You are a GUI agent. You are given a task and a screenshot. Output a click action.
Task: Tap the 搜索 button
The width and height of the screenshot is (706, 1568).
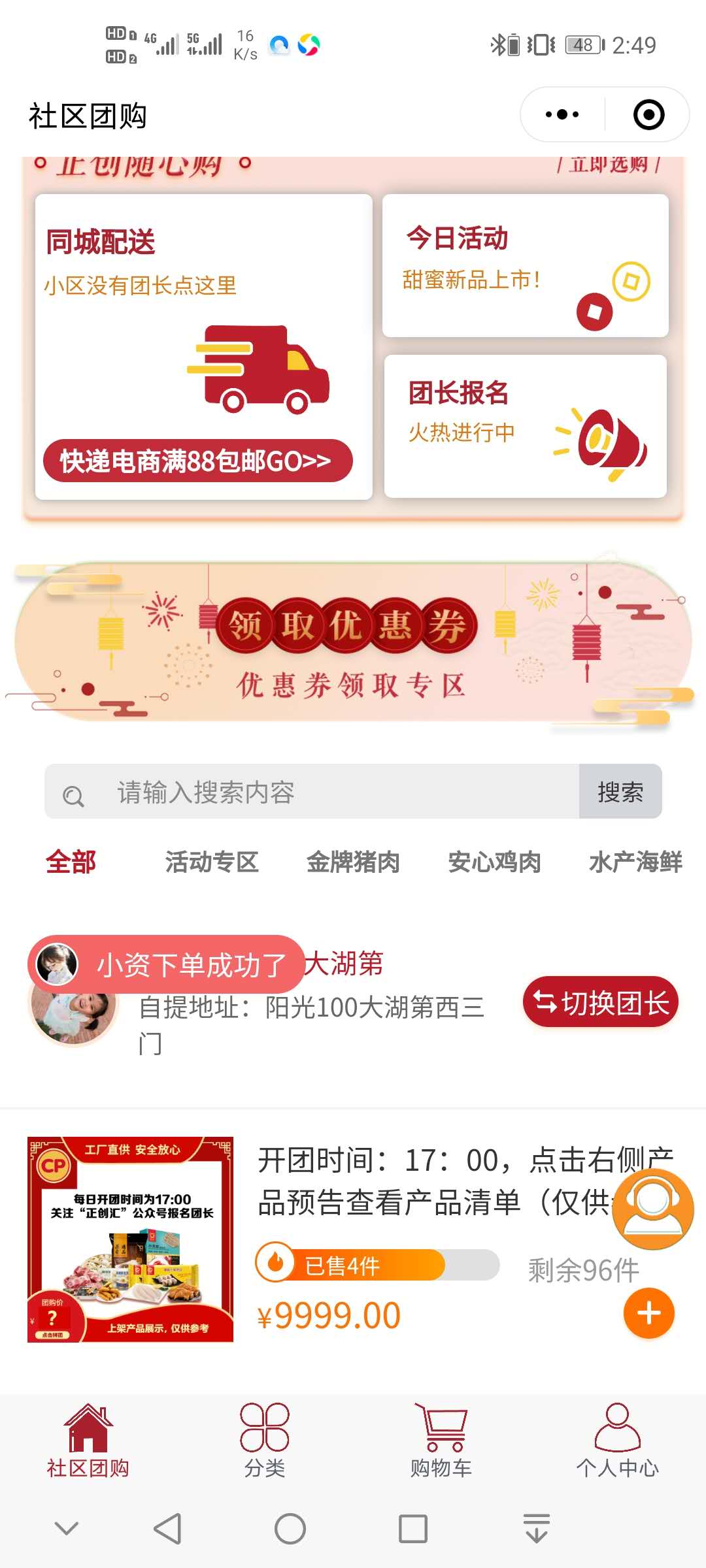click(620, 792)
